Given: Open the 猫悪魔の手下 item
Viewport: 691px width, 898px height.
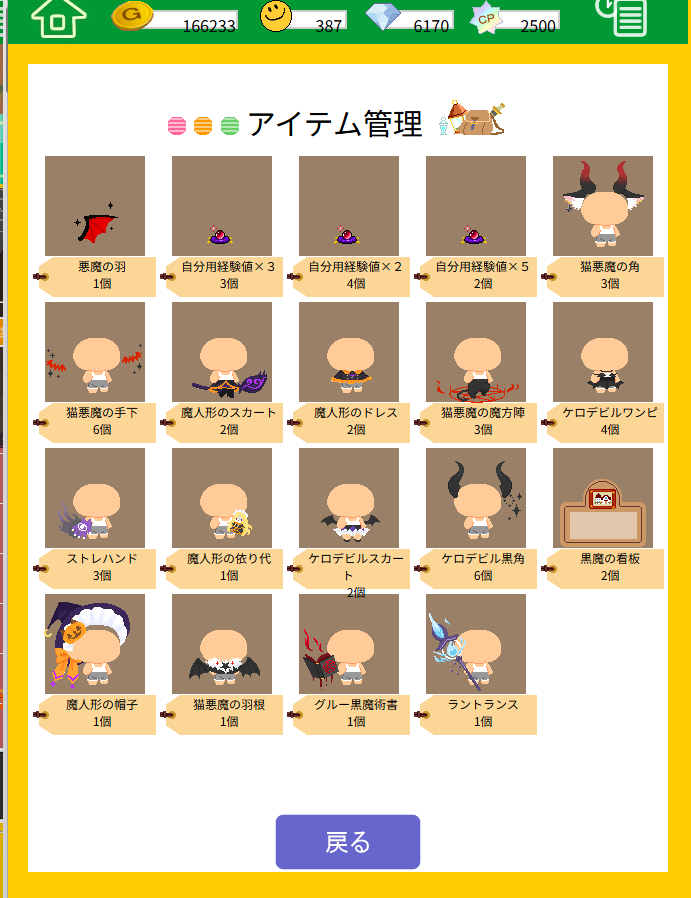Looking at the screenshot, I should (x=95, y=352).
